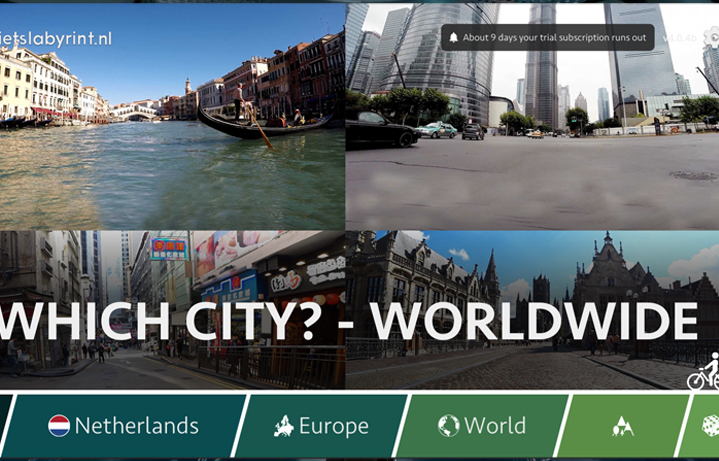Viewport: 719px width, 461px height.
Task: Open the mountain routes category
Action: [x=622, y=427]
